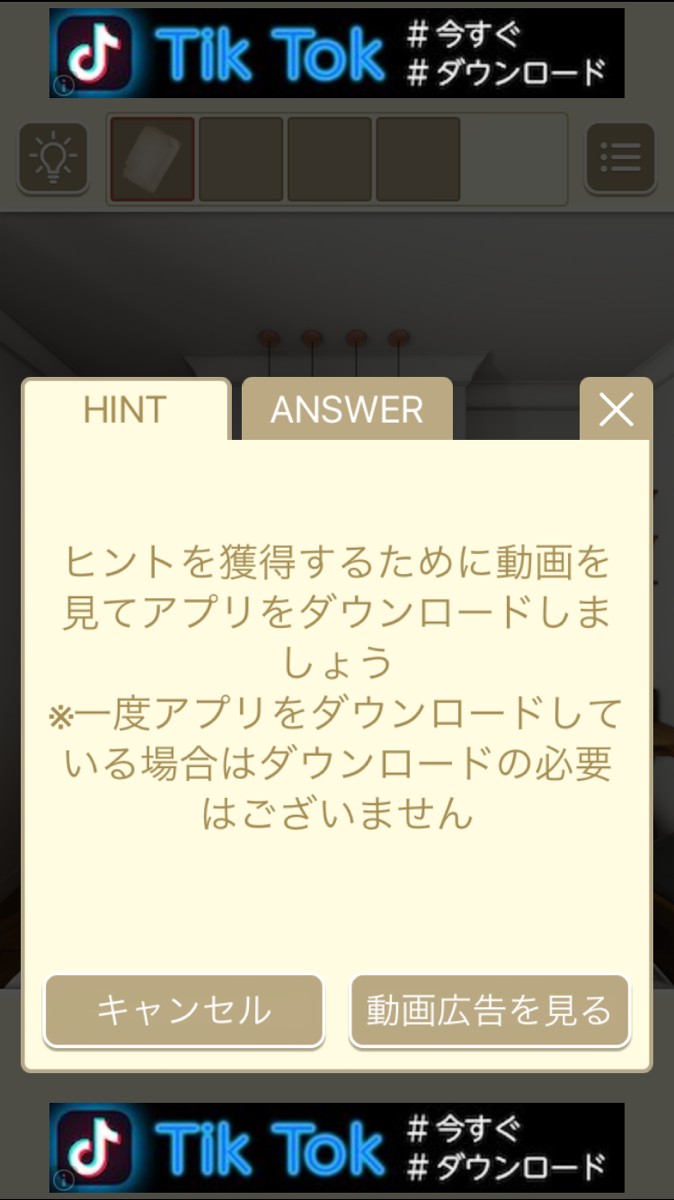This screenshot has height=1200, width=674.
Task: Open the top TikTok ad banner
Action: 337,54
